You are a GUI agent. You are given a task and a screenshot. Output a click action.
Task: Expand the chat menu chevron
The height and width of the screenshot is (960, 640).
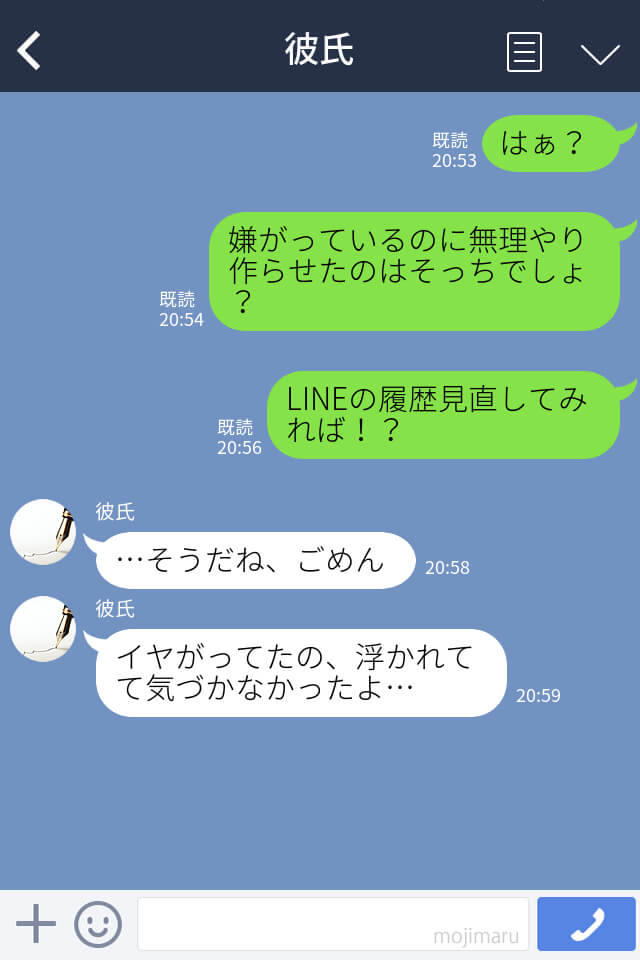[x=600, y=53]
